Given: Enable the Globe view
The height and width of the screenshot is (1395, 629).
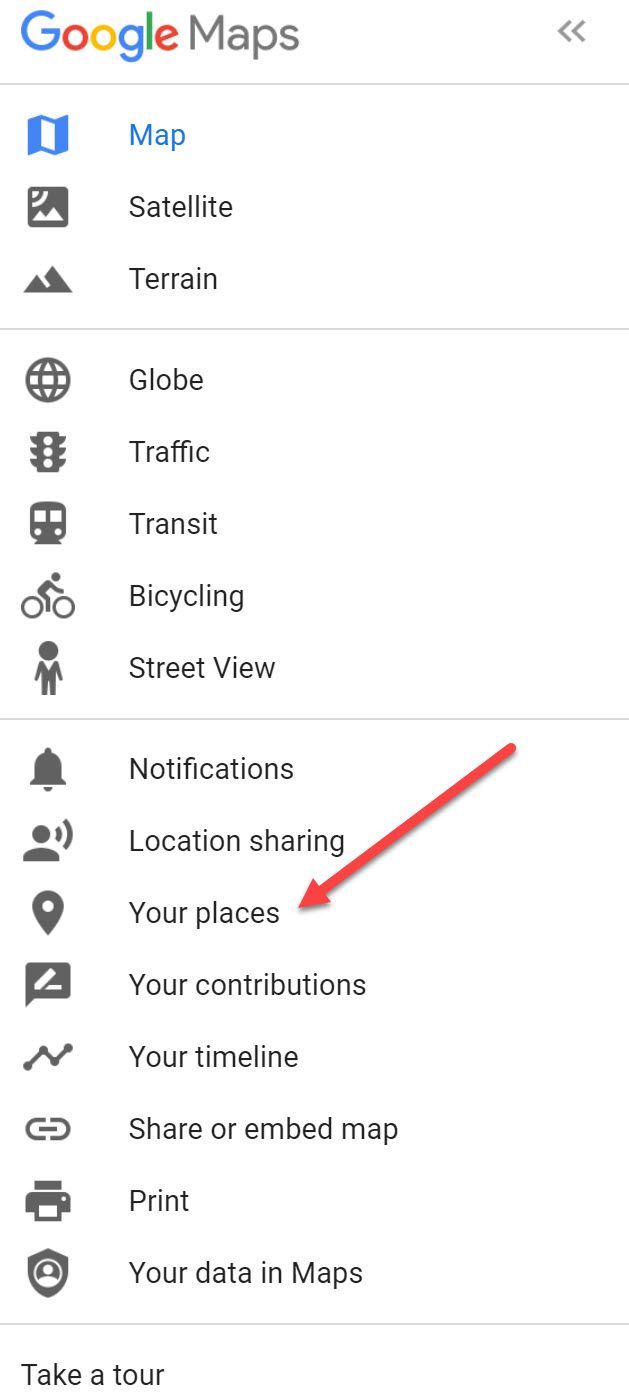Looking at the screenshot, I should tap(166, 380).
